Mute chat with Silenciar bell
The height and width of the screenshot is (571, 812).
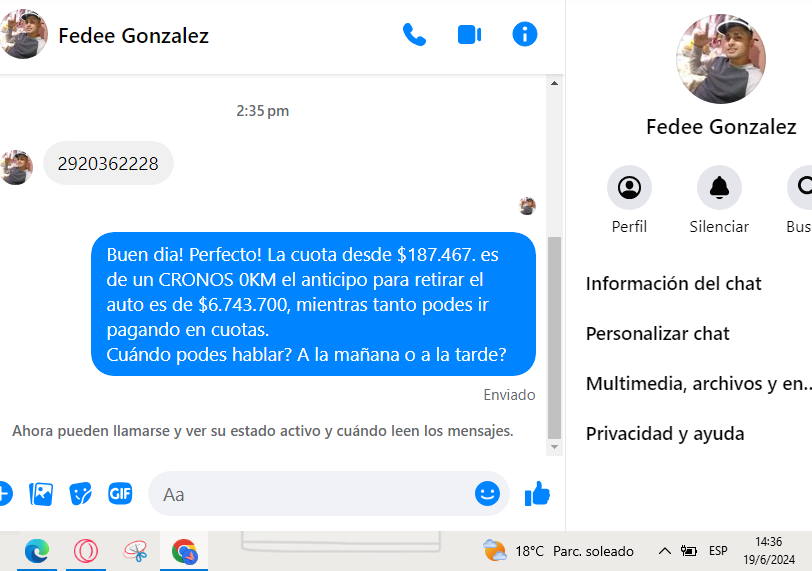pos(719,187)
